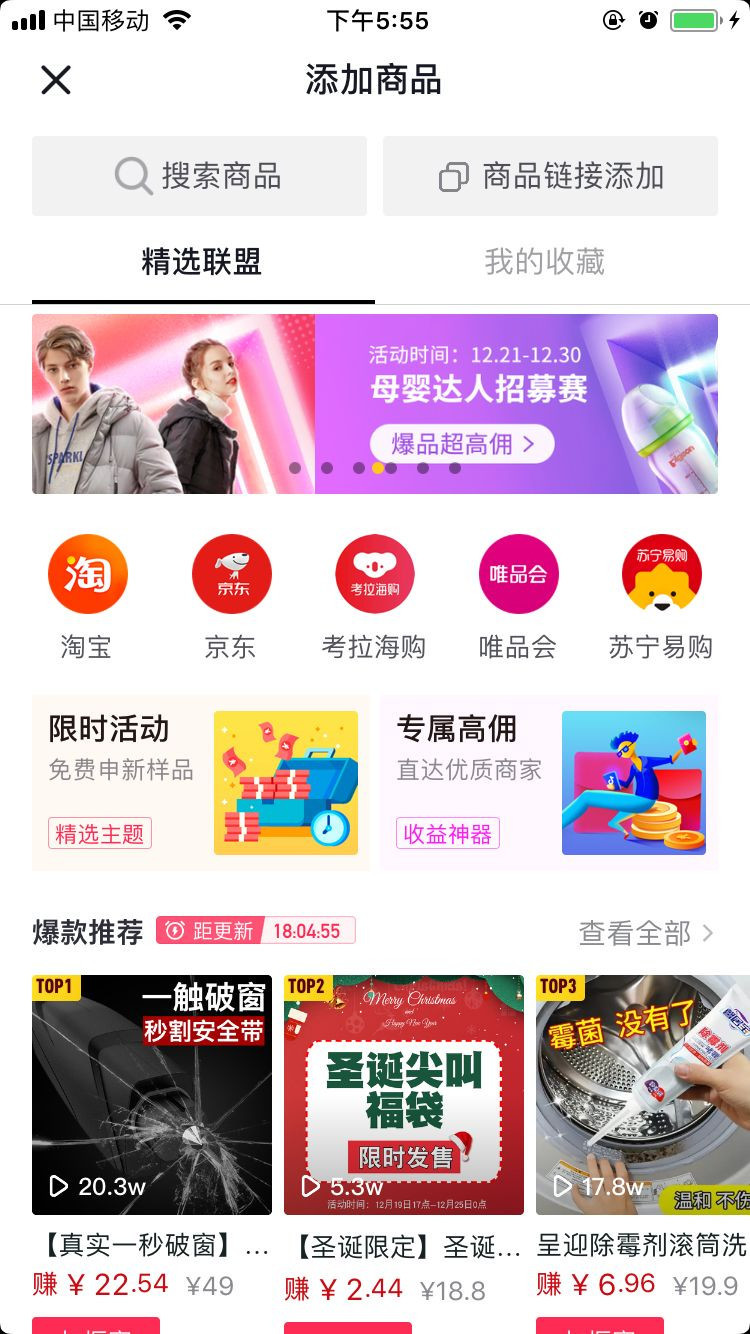View all via 查看全部
750x1334 pixels.
(646, 933)
